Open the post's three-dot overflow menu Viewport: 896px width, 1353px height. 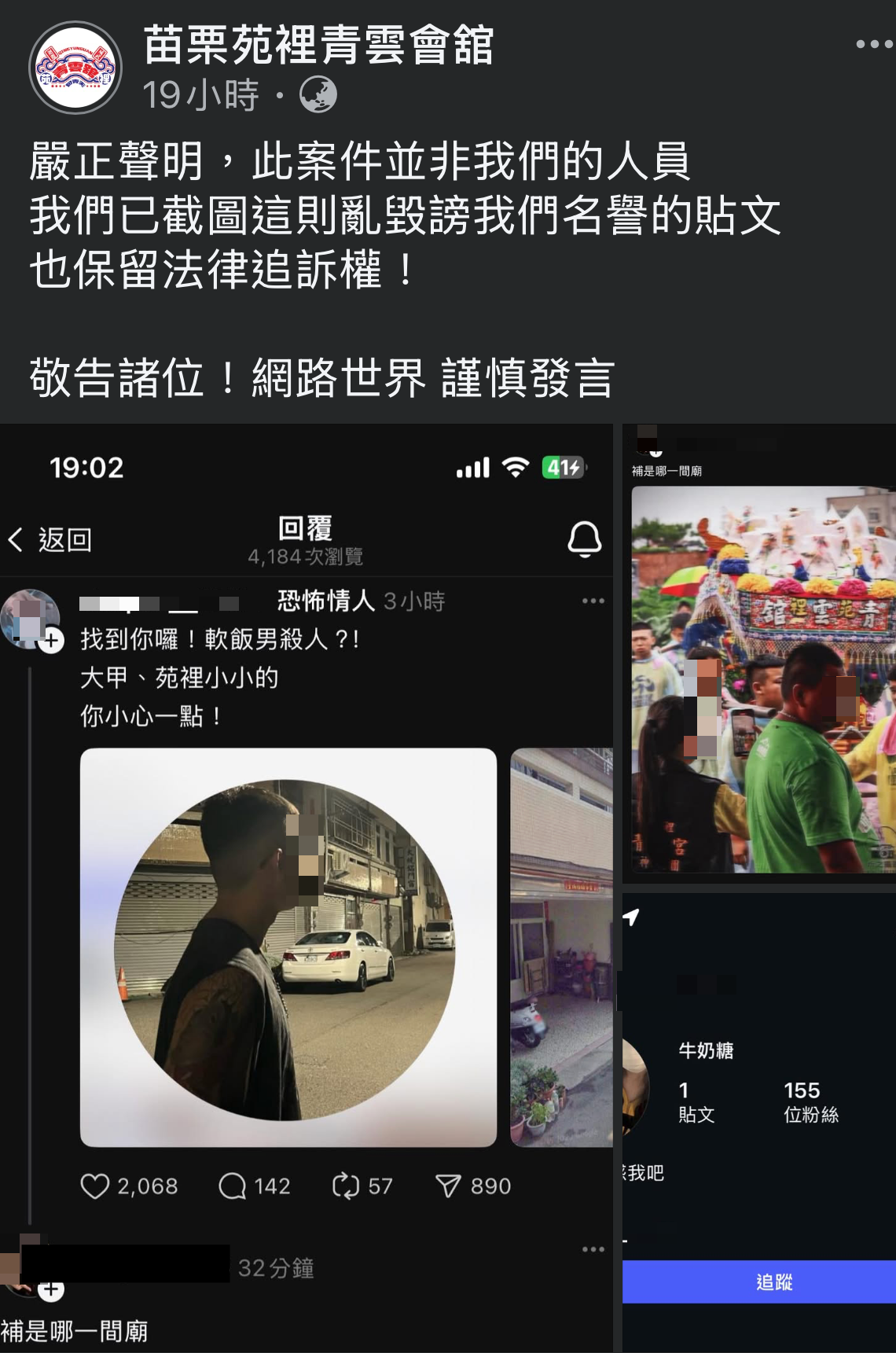tap(873, 44)
